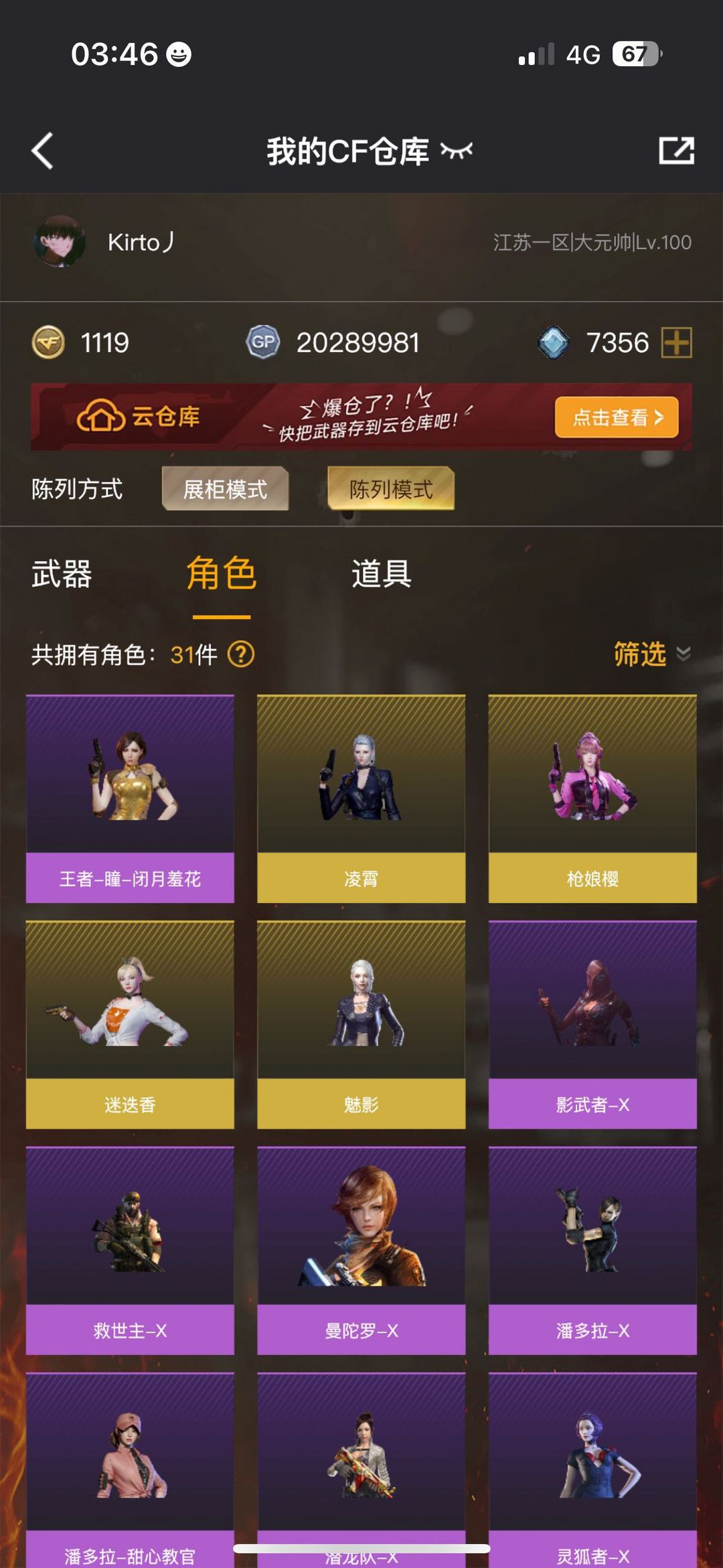This screenshot has height=1568, width=723.
Task: Open the 影武者-X character card
Action: (x=592, y=1025)
